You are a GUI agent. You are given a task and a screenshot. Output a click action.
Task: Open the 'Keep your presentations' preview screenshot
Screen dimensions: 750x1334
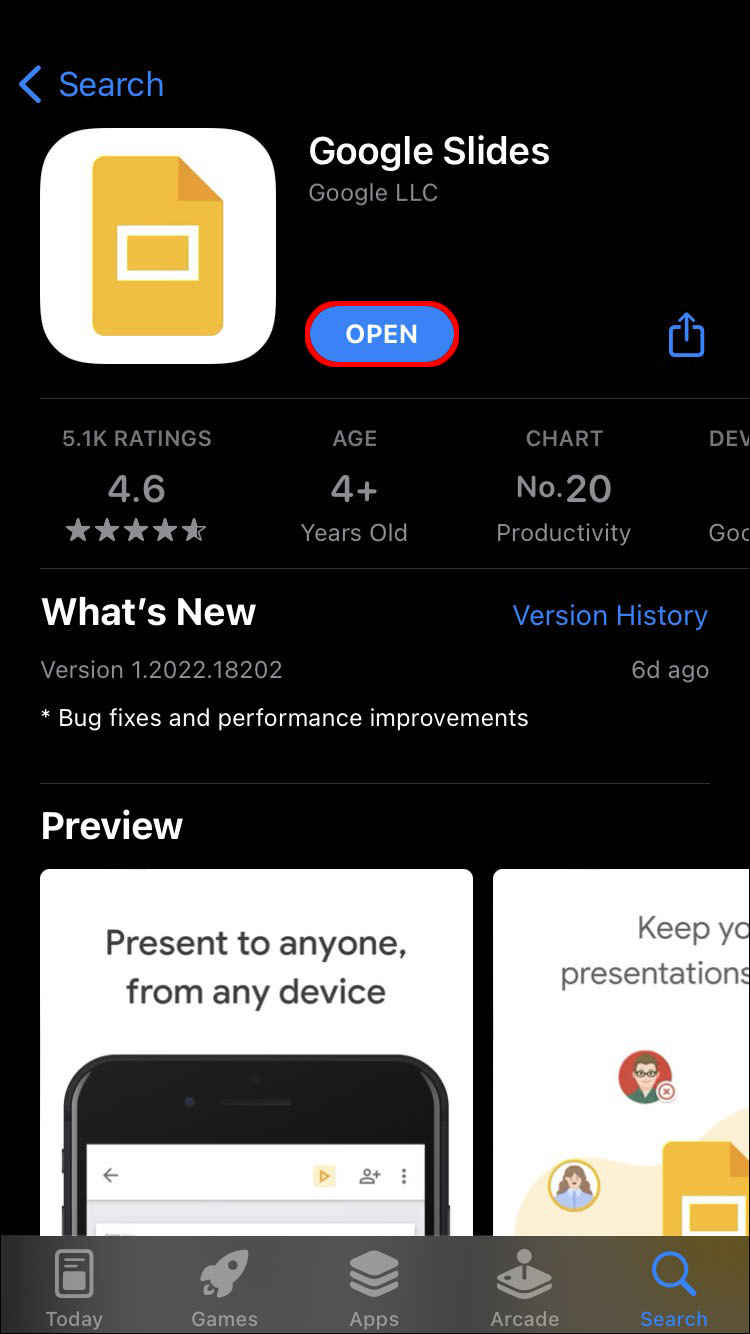pos(621,1050)
